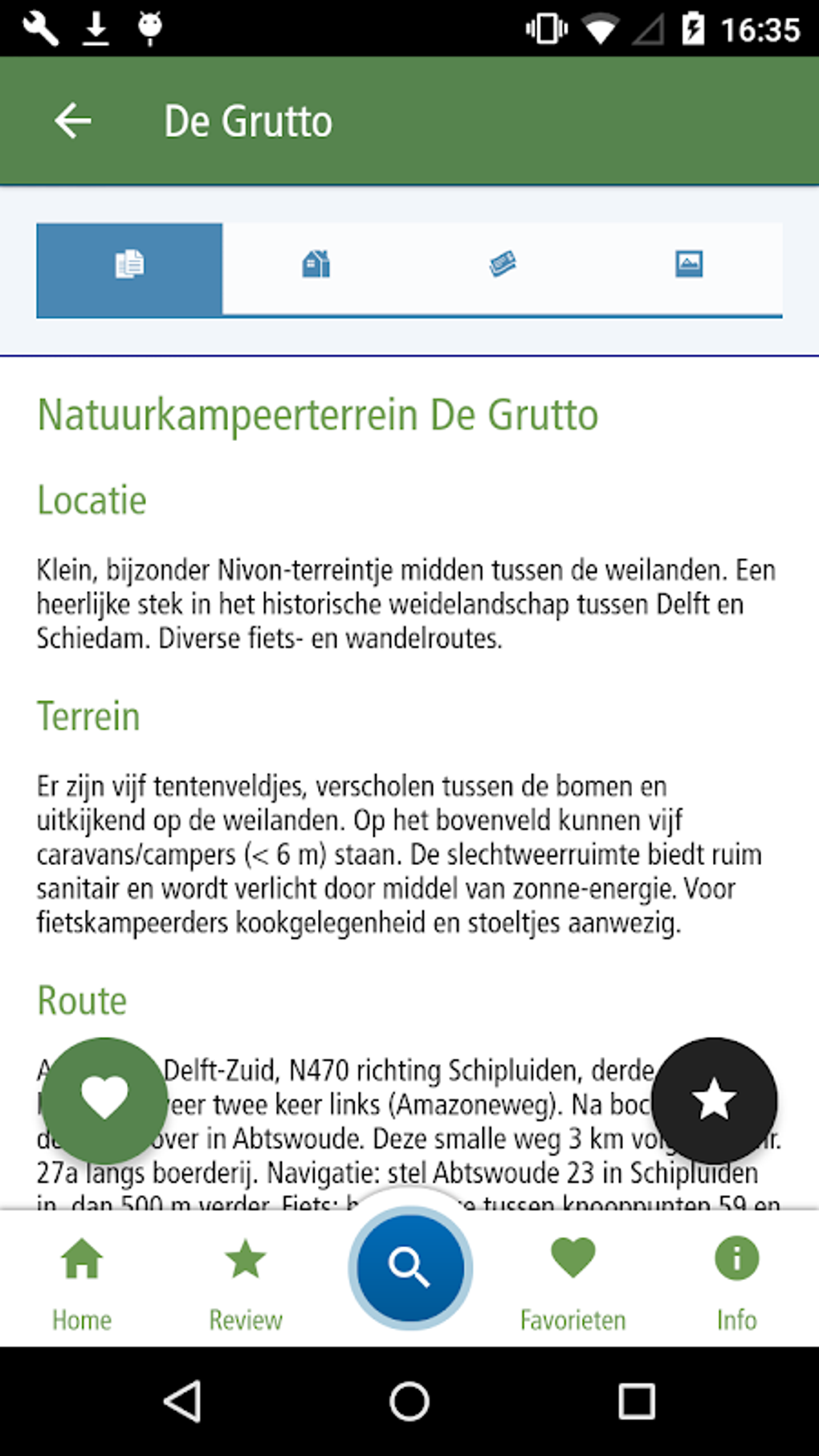Switch to the facilities house tab
Image resolution: width=819 pixels, height=1456 pixels.
tap(316, 269)
